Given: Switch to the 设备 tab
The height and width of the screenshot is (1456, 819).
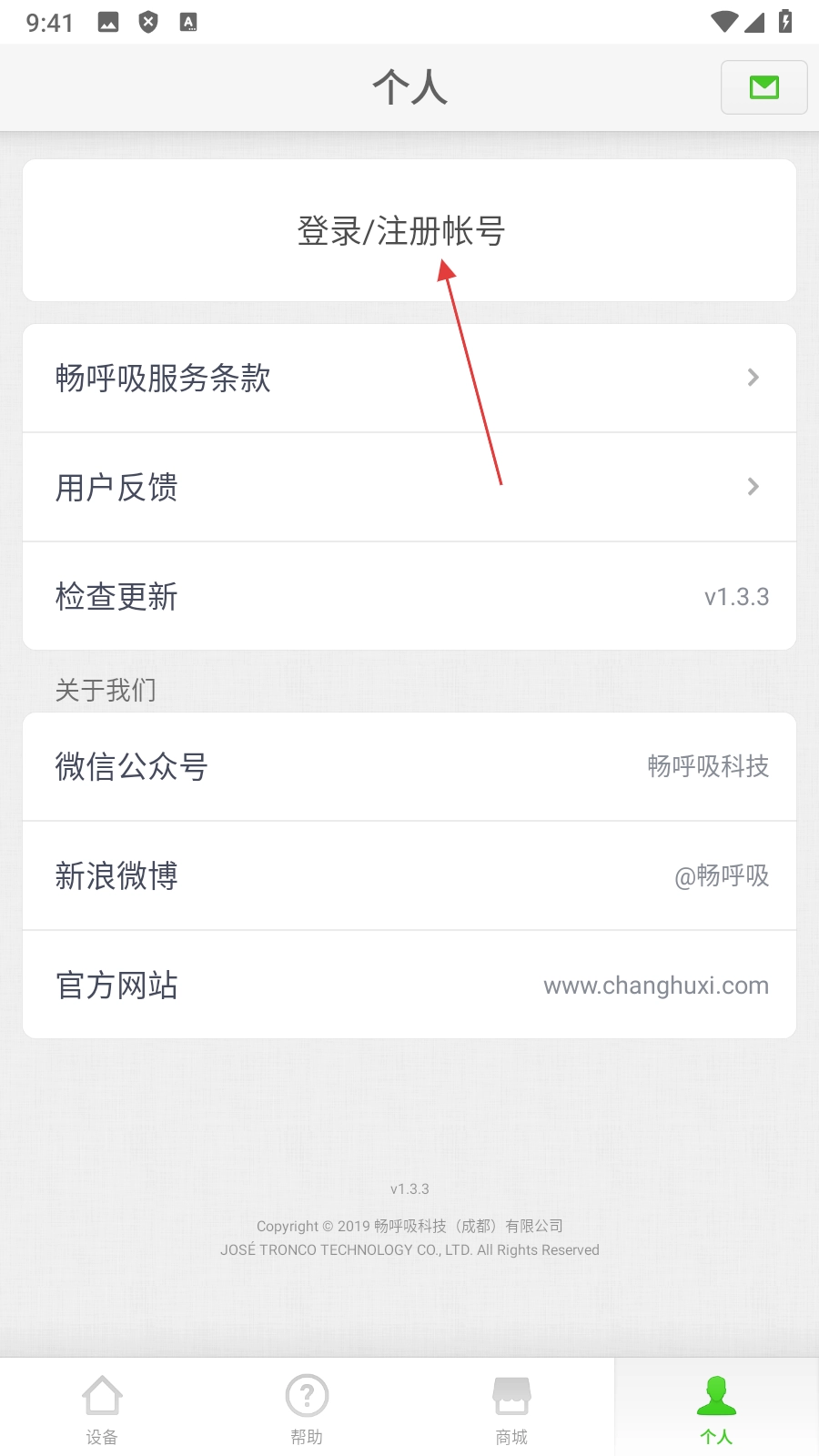Looking at the screenshot, I should (102, 1408).
